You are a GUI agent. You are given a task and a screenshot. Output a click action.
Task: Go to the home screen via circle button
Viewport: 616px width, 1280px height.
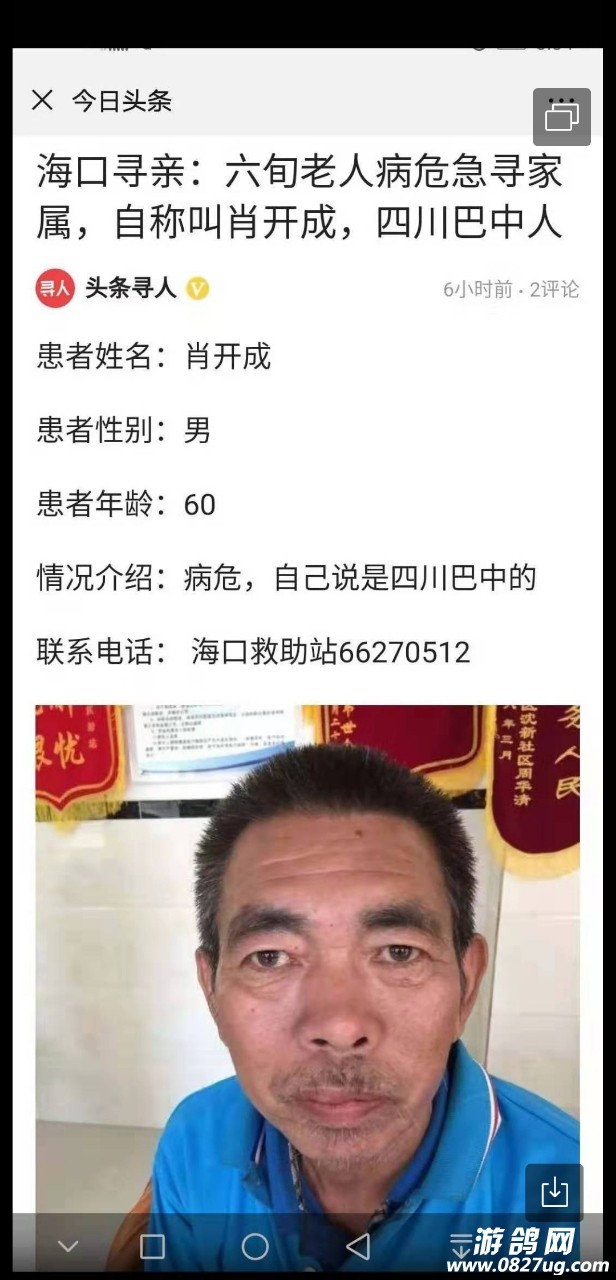point(255,1246)
